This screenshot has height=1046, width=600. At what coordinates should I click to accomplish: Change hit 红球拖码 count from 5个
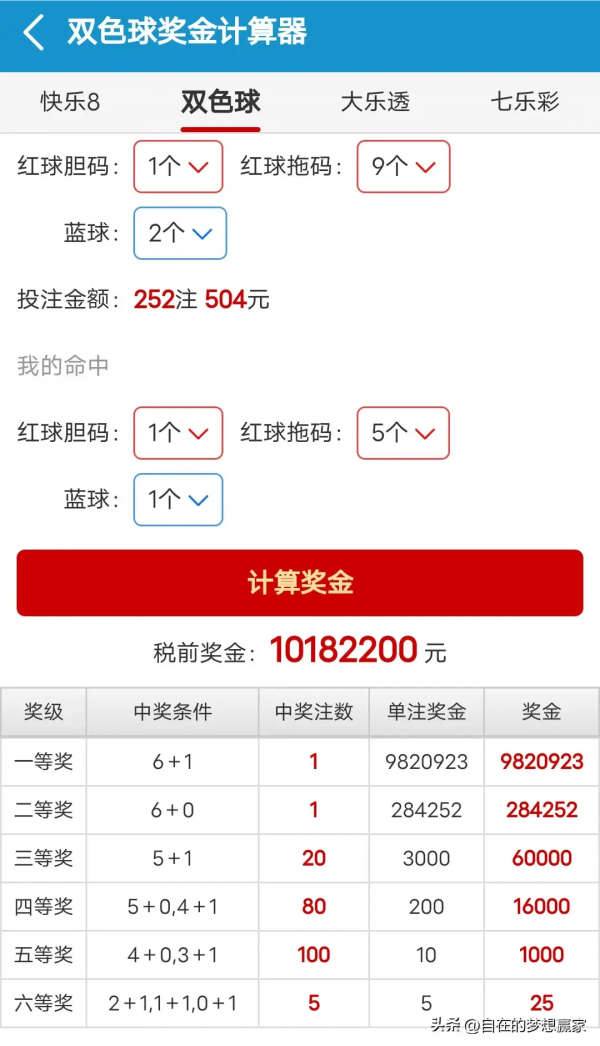tap(403, 433)
